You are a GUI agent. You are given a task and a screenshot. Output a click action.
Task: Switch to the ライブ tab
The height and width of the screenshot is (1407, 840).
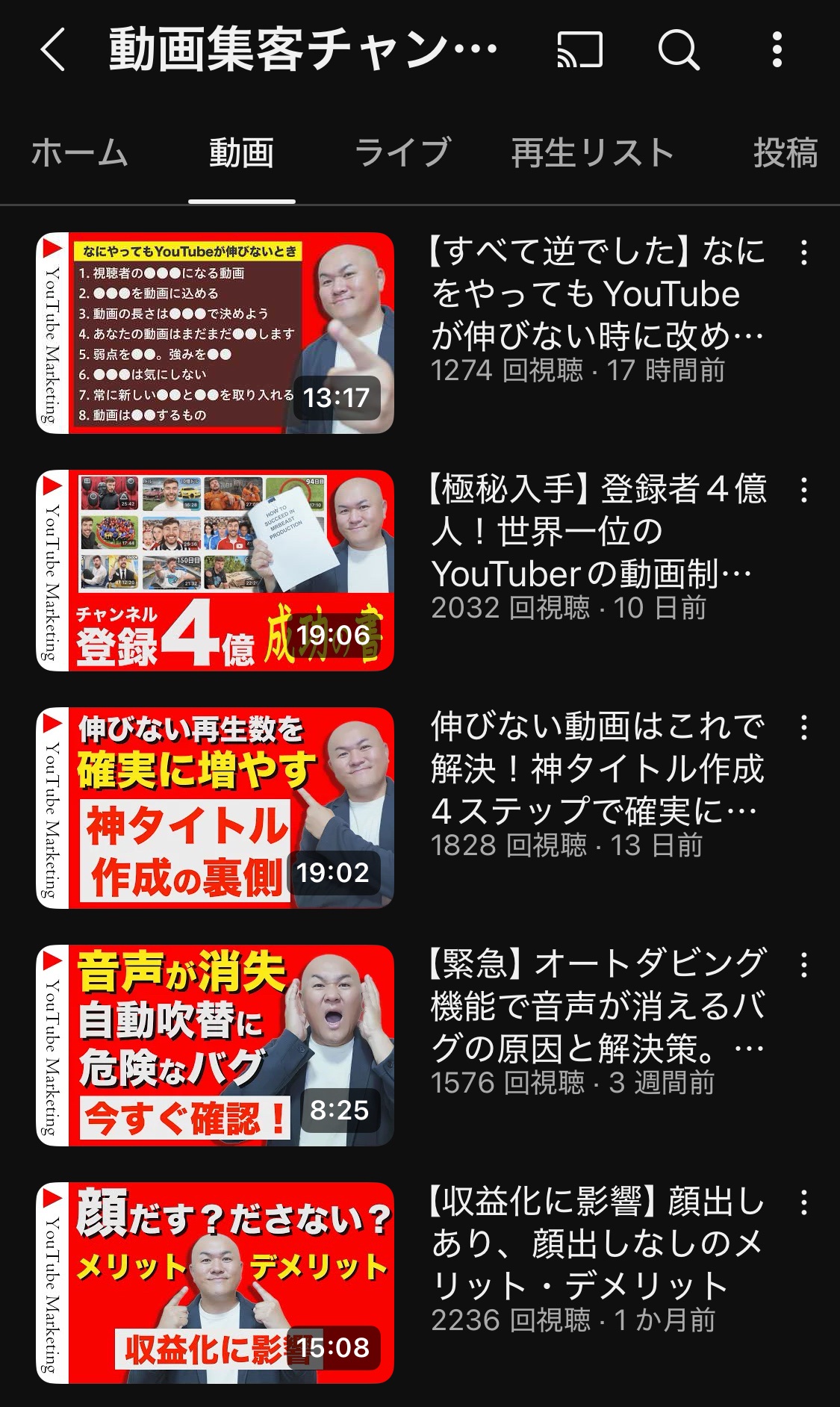[x=403, y=153]
